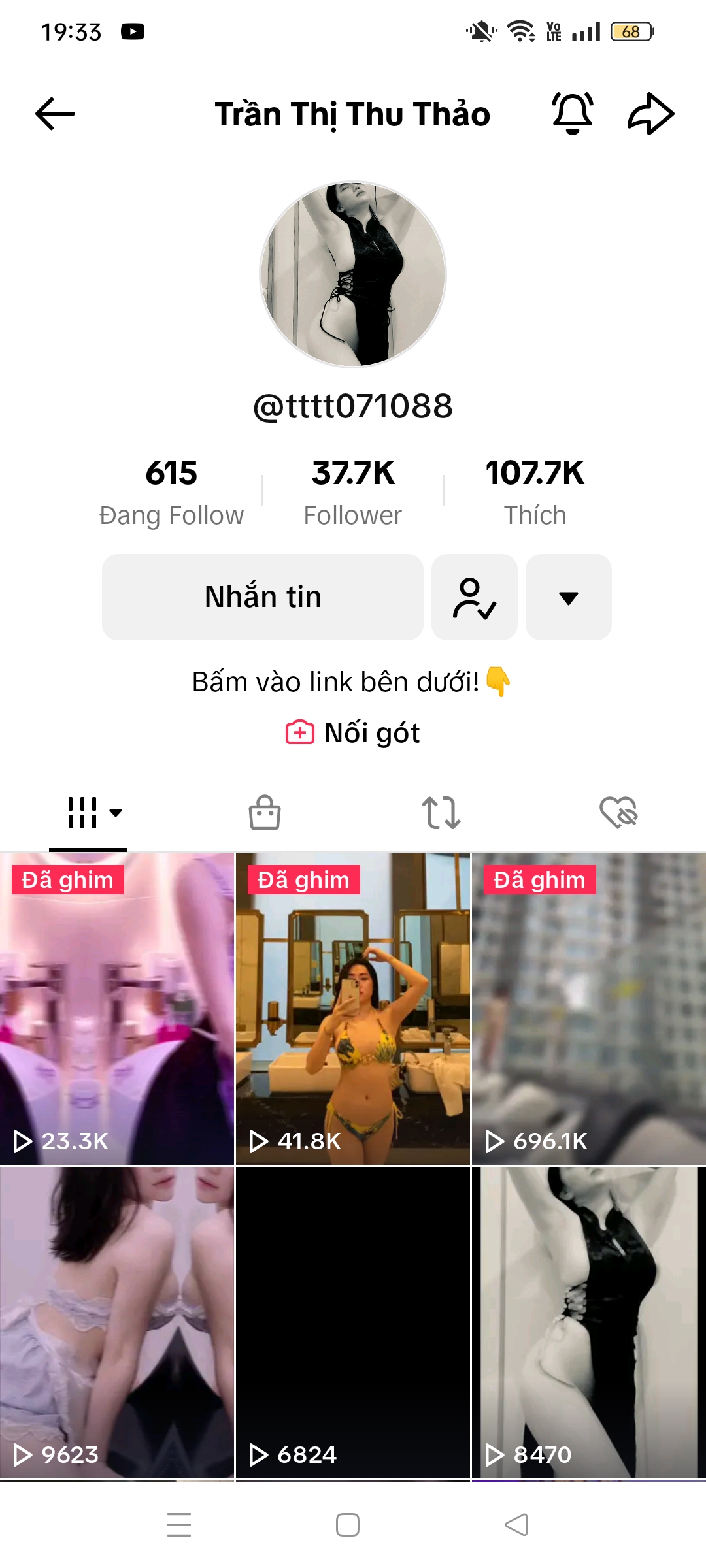
Task: Open the profile picture
Action: click(x=353, y=274)
